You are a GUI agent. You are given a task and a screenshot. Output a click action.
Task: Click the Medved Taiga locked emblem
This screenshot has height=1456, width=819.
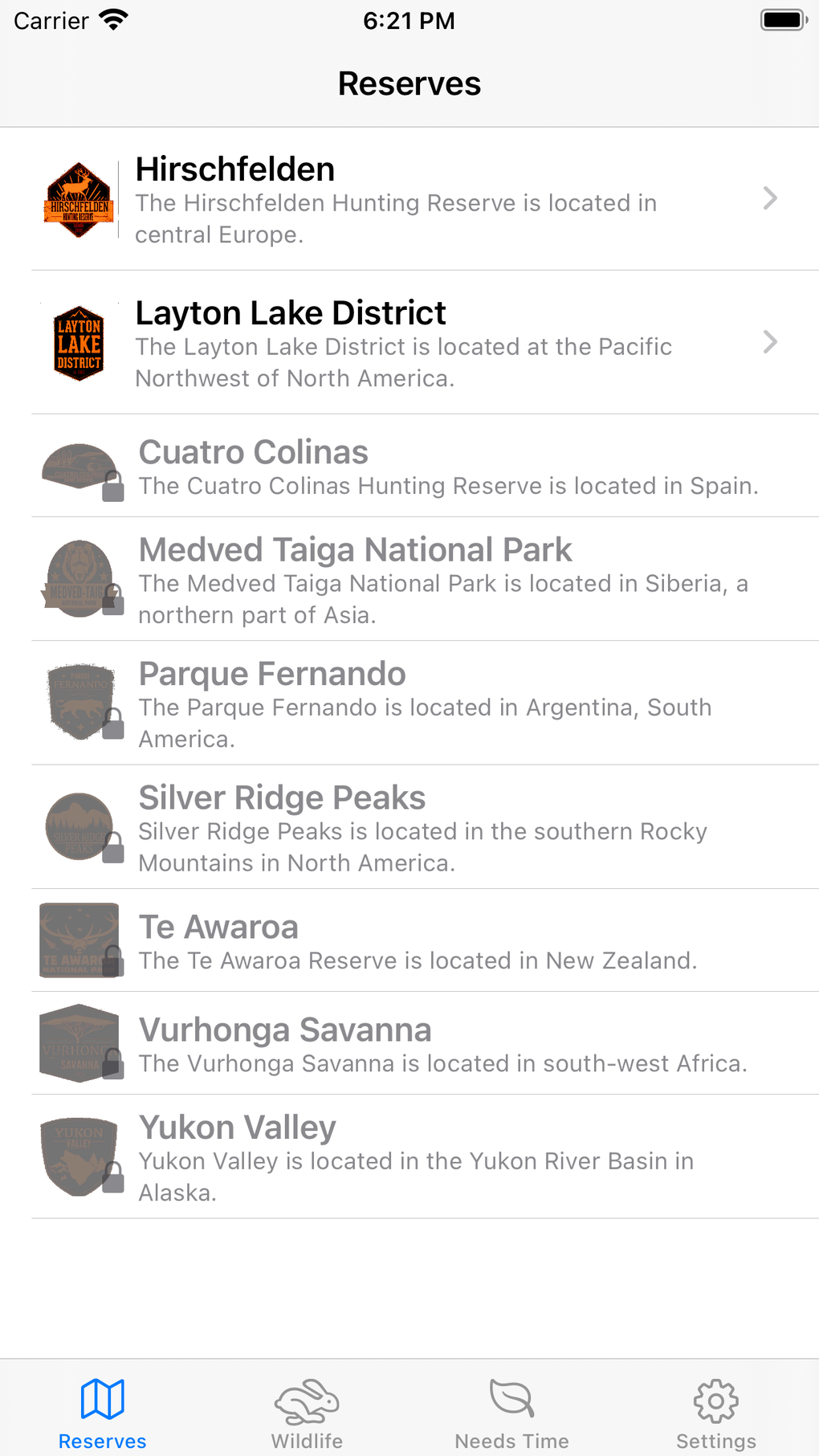coord(80,578)
